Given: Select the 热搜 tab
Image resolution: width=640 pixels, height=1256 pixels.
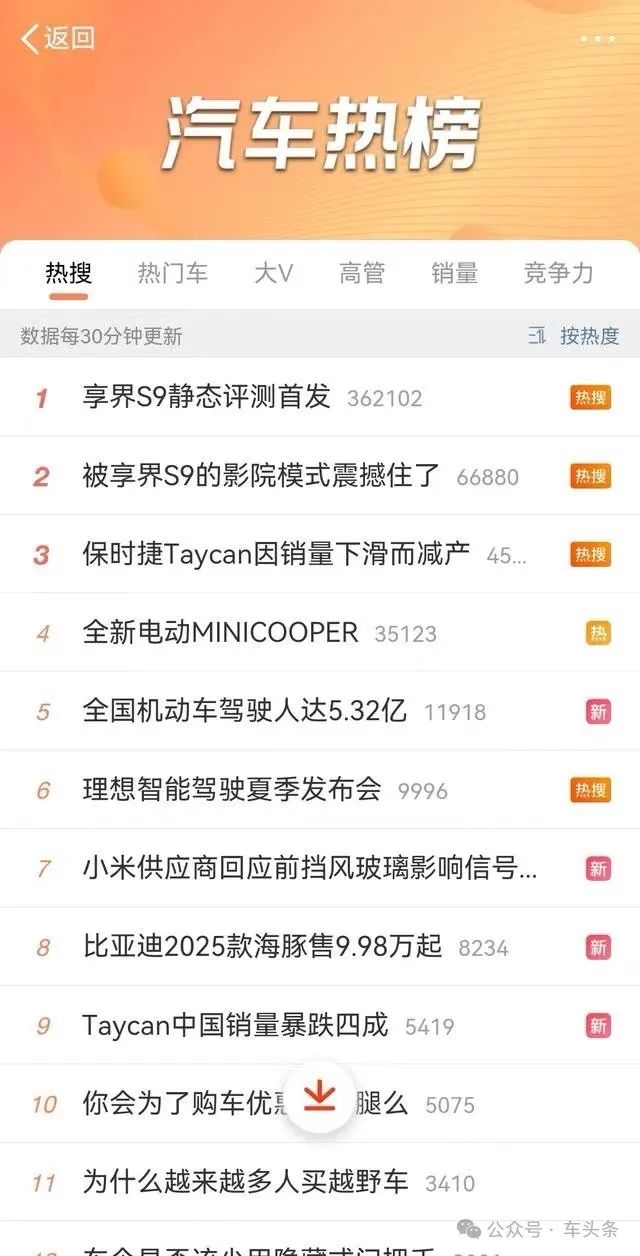Looking at the screenshot, I should tap(69, 273).
